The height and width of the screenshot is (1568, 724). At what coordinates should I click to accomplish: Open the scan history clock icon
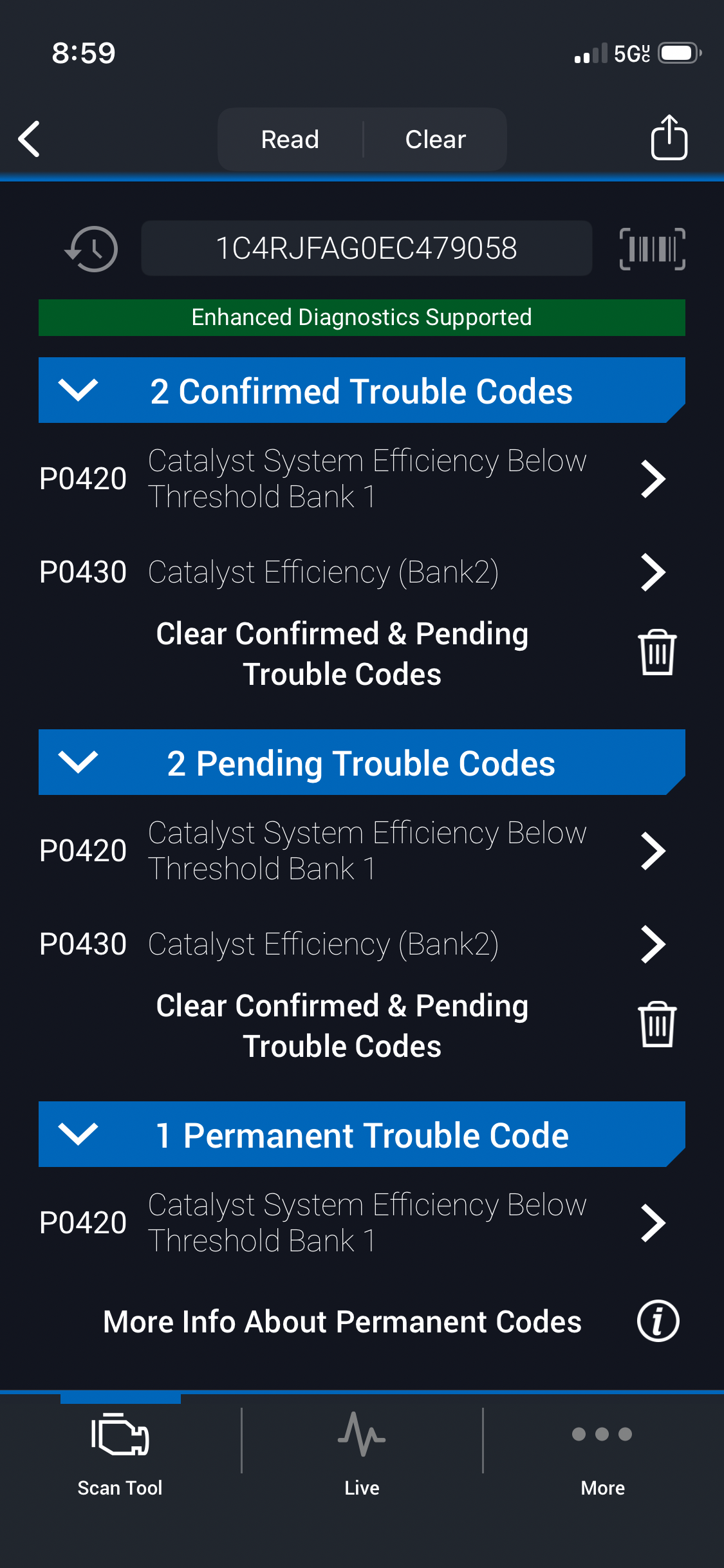[91, 248]
